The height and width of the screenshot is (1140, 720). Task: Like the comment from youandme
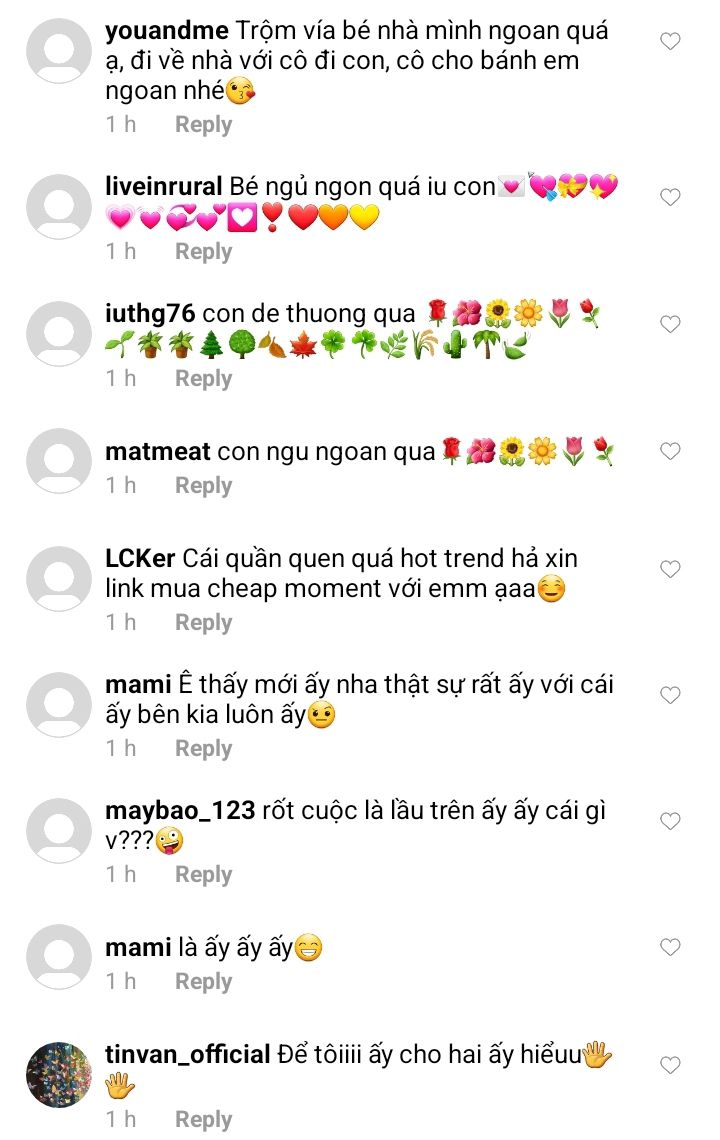click(x=671, y=41)
